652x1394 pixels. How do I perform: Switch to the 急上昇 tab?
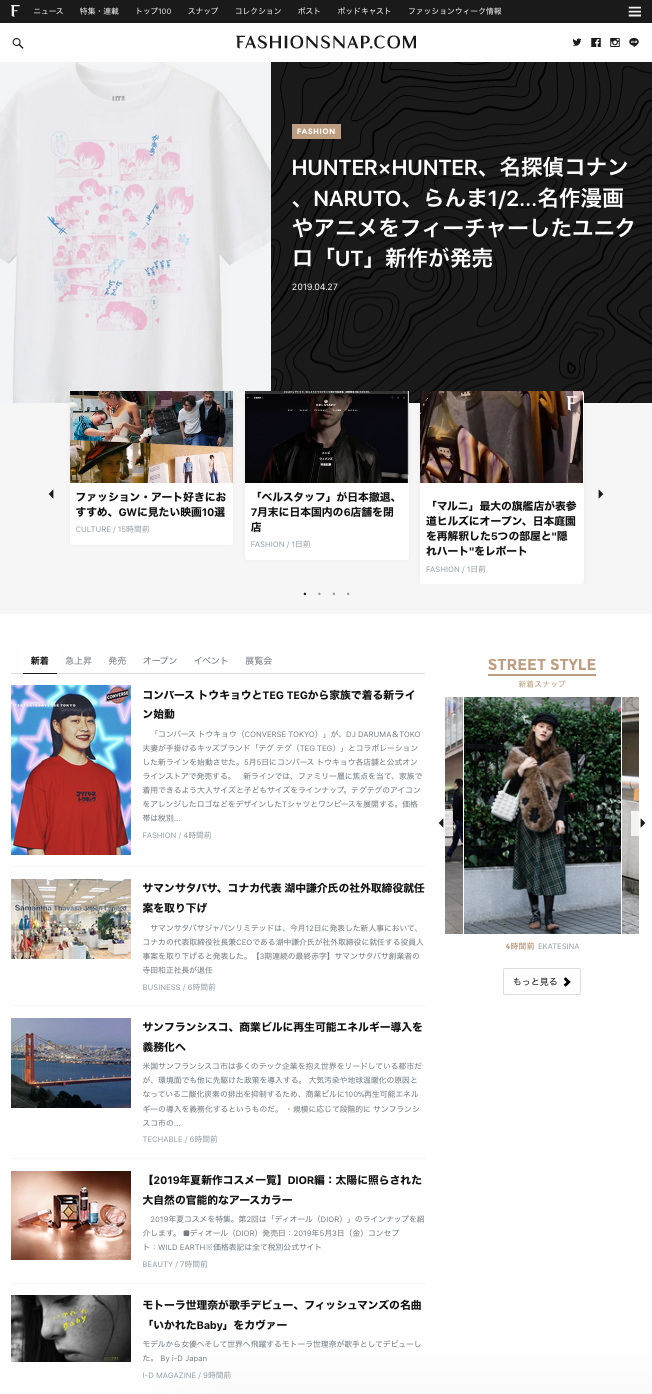pos(78,661)
